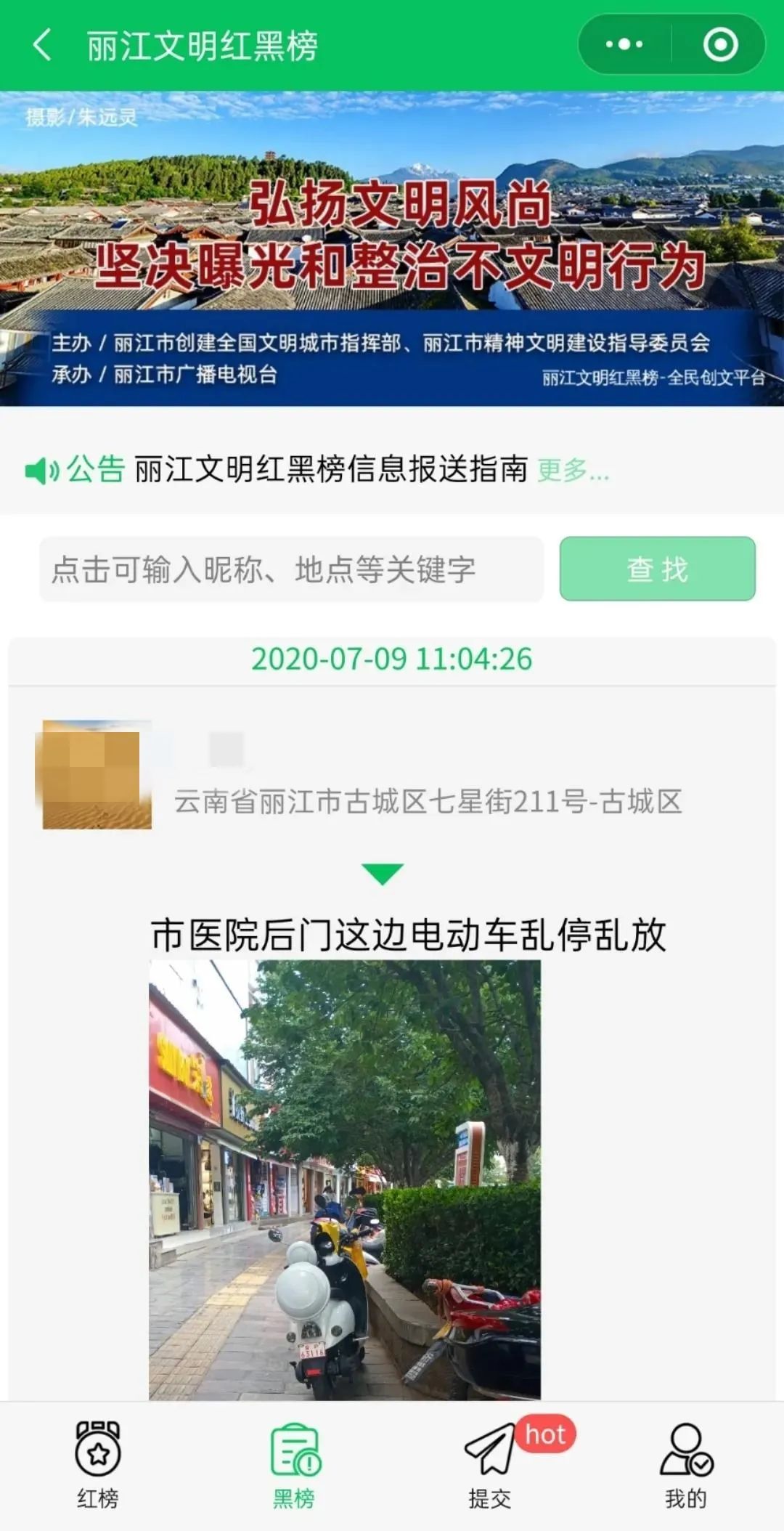Open the mini program's three-dot menu
Screen dimensions: 784x1531
click(x=624, y=45)
